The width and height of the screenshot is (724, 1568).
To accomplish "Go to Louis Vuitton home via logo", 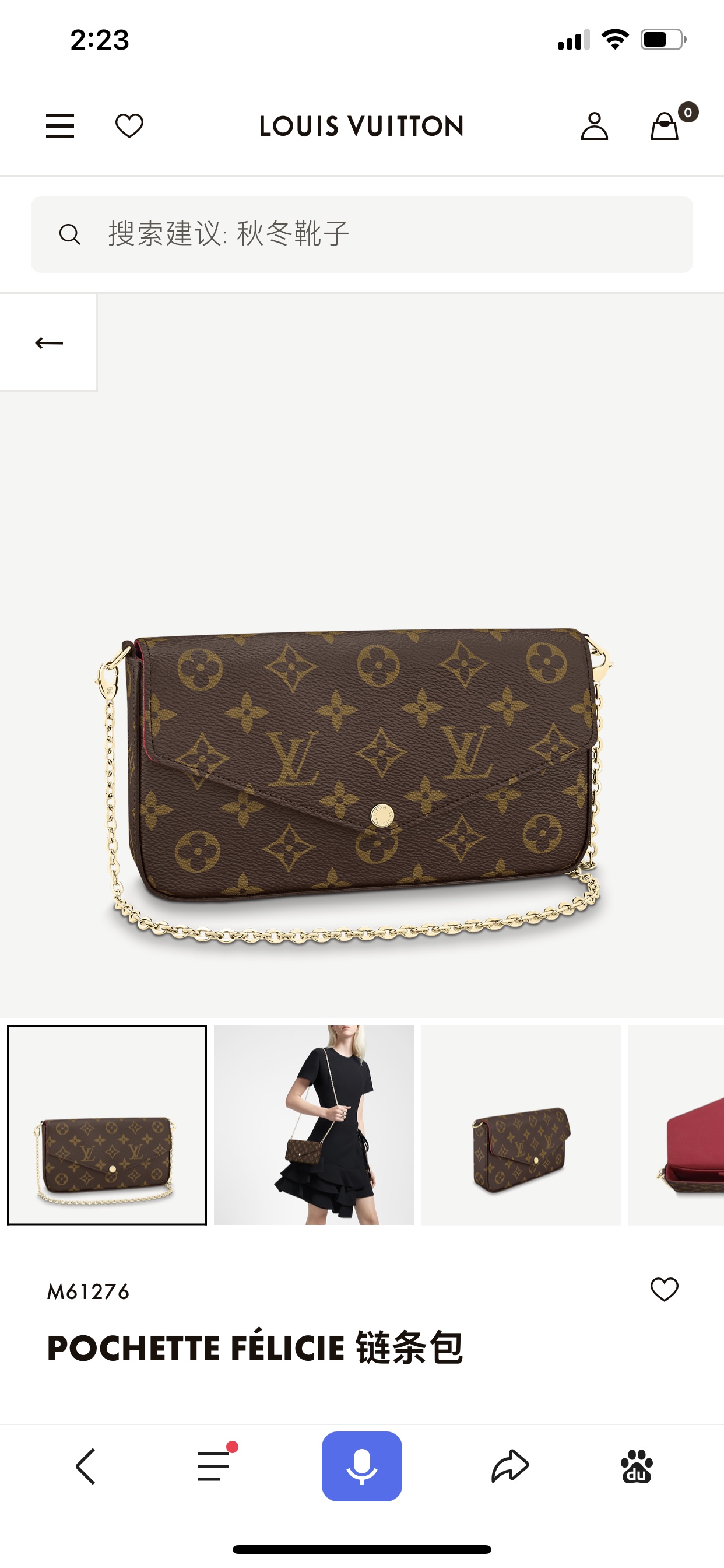I will pos(361,126).
